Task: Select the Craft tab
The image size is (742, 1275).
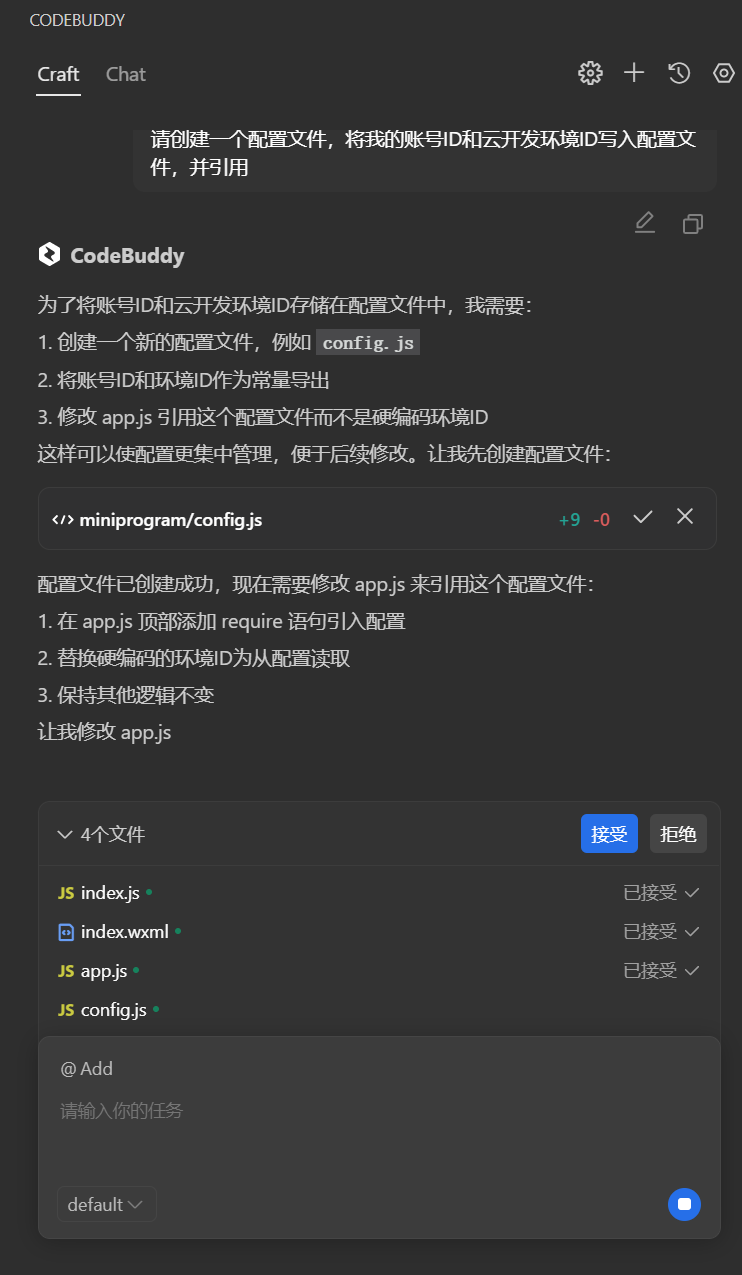Action: point(58,74)
